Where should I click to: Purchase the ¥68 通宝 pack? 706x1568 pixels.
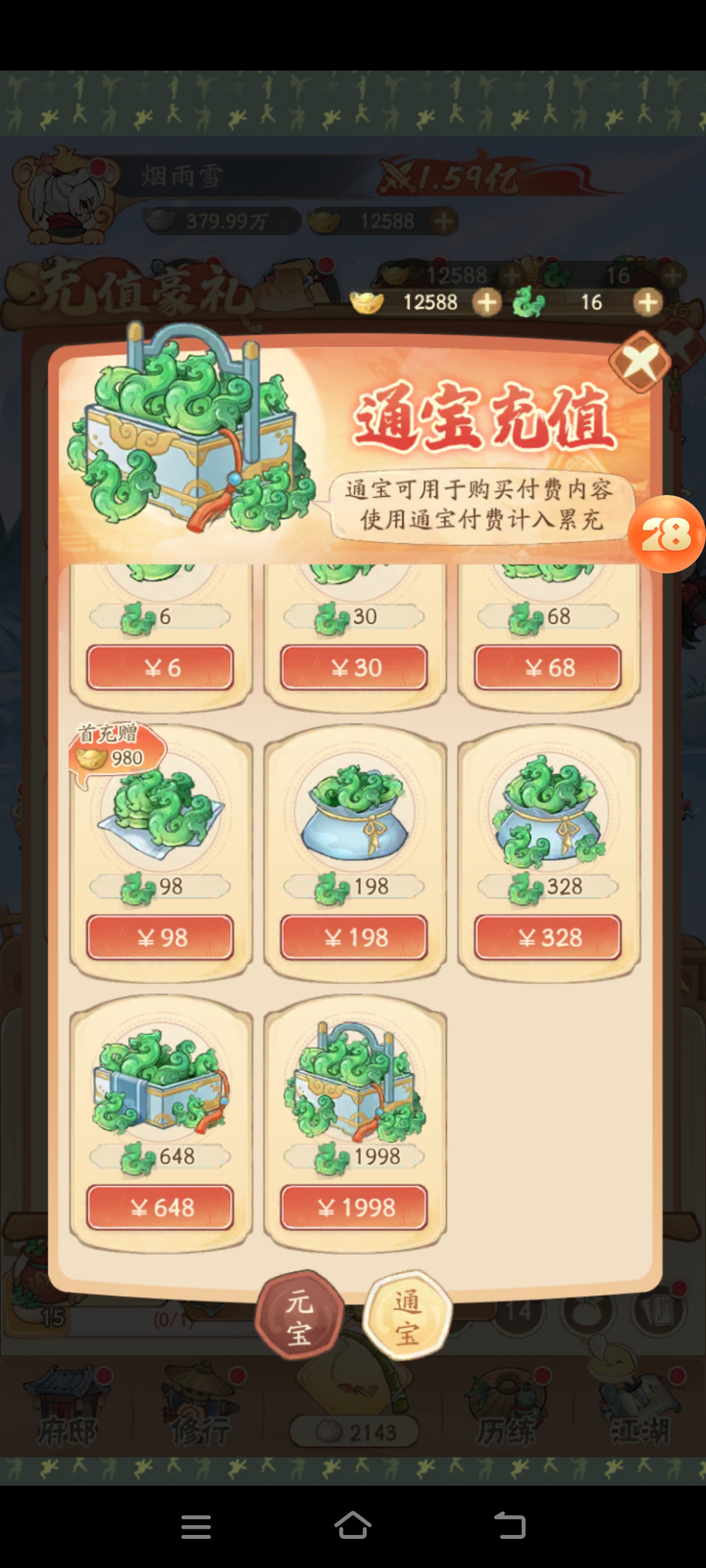point(547,668)
